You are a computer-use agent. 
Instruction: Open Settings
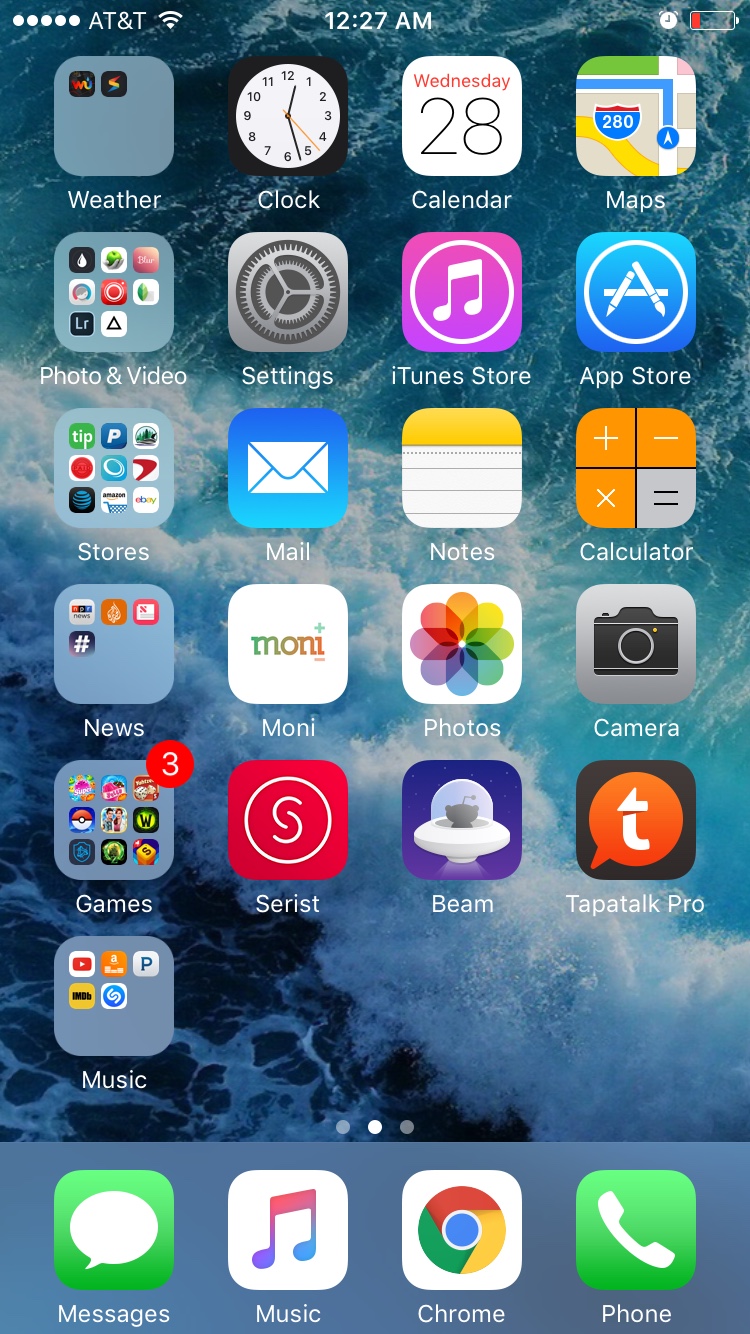click(288, 292)
